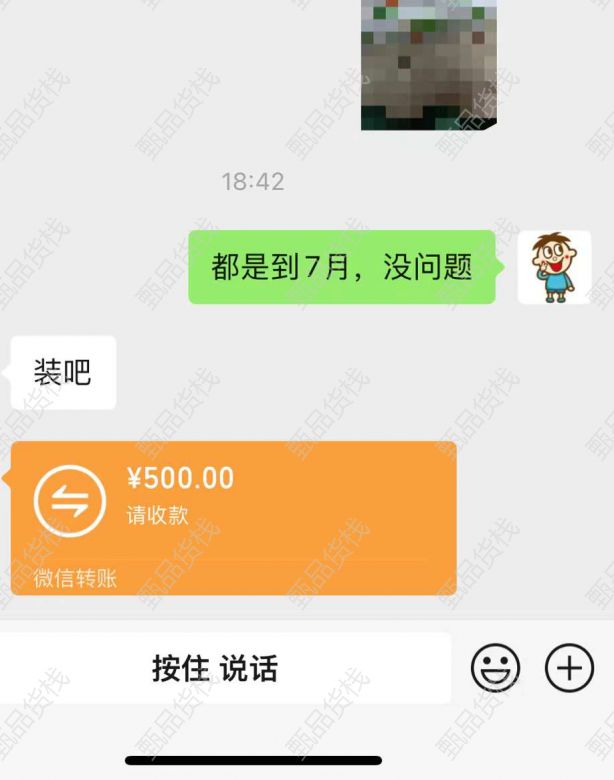Open the plus attachments menu
Image resolution: width=614 pixels, height=780 pixels.
569,668
